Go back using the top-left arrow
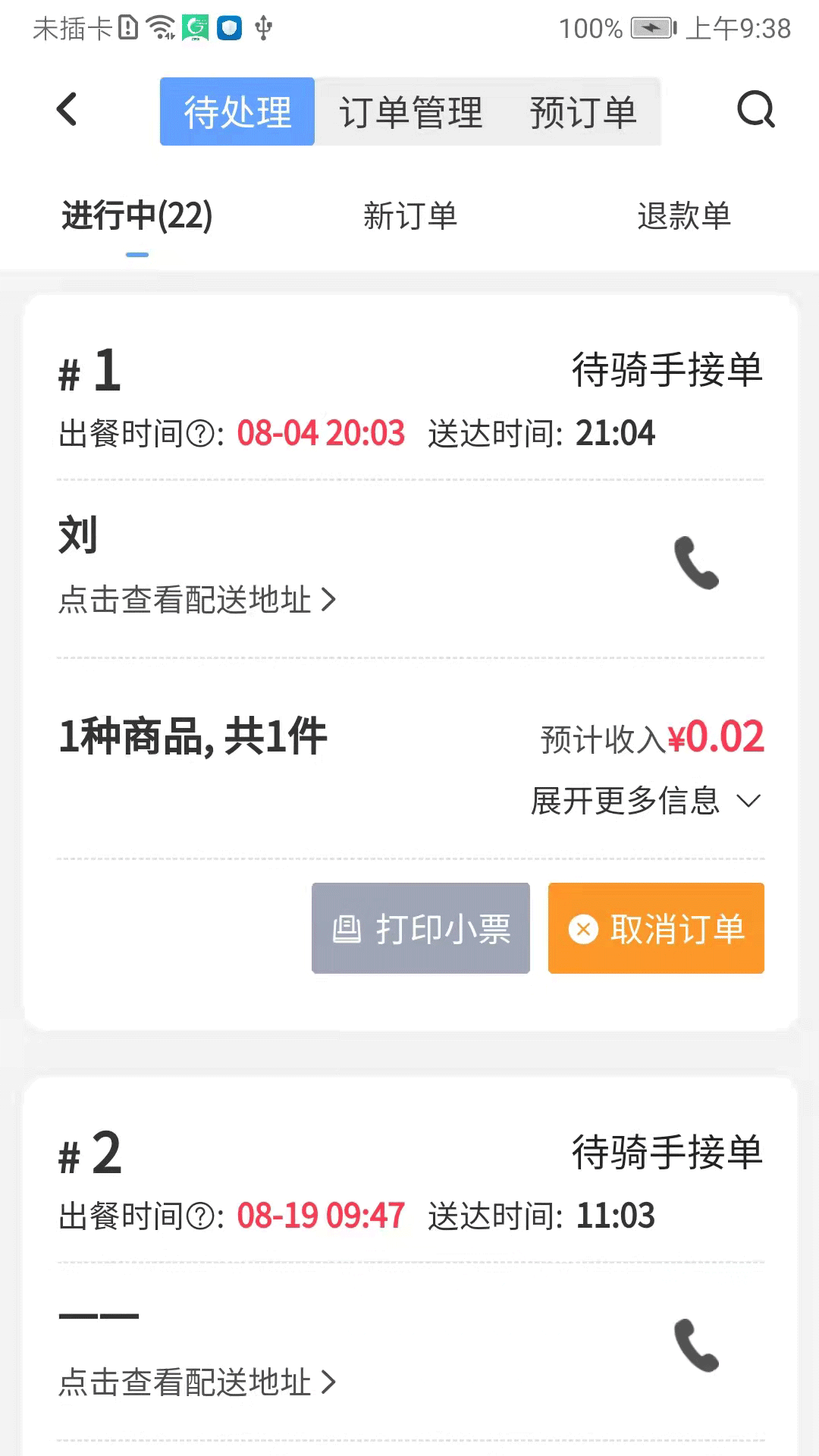The width and height of the screenshot is (819, 1456). tap(67, 109)
